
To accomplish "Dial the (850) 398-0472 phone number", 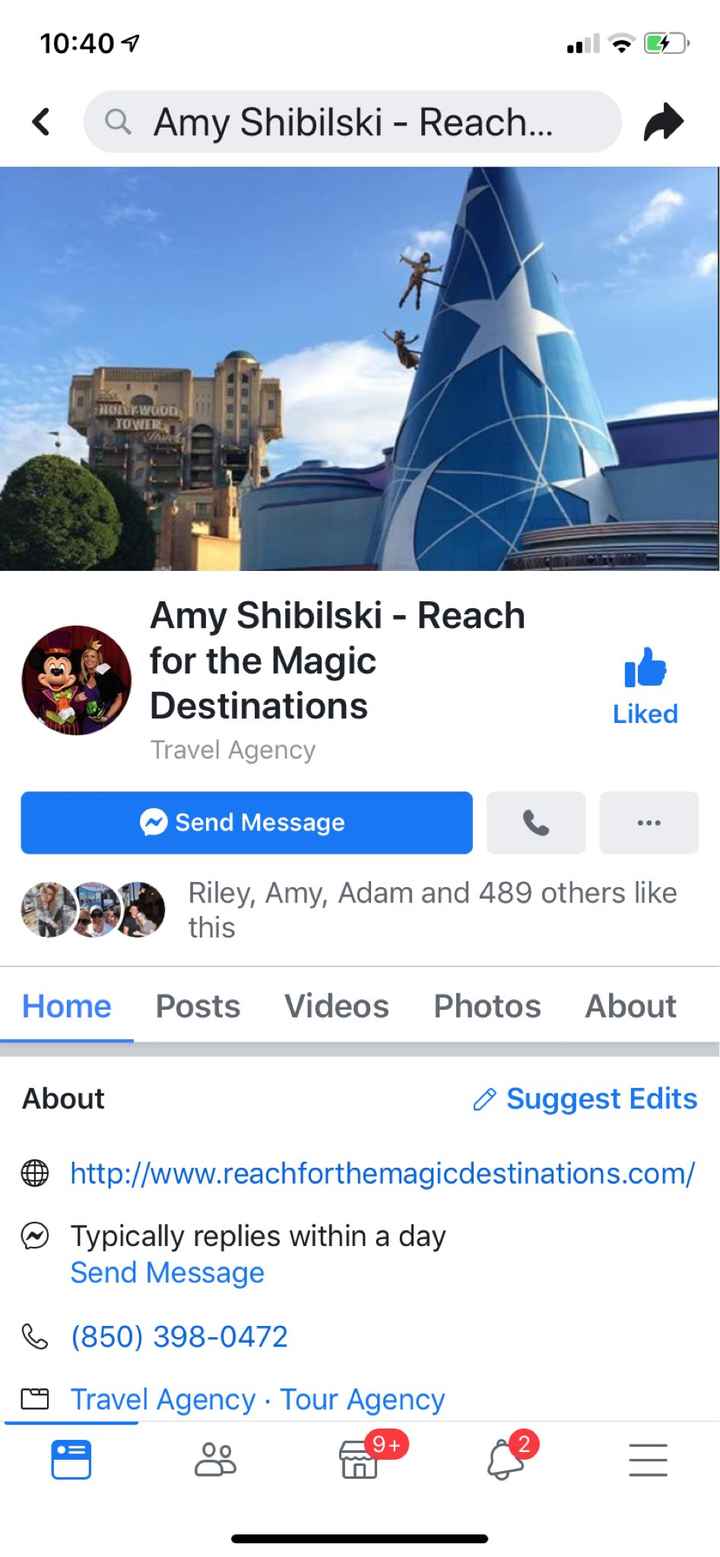I will pos(179,1336).
